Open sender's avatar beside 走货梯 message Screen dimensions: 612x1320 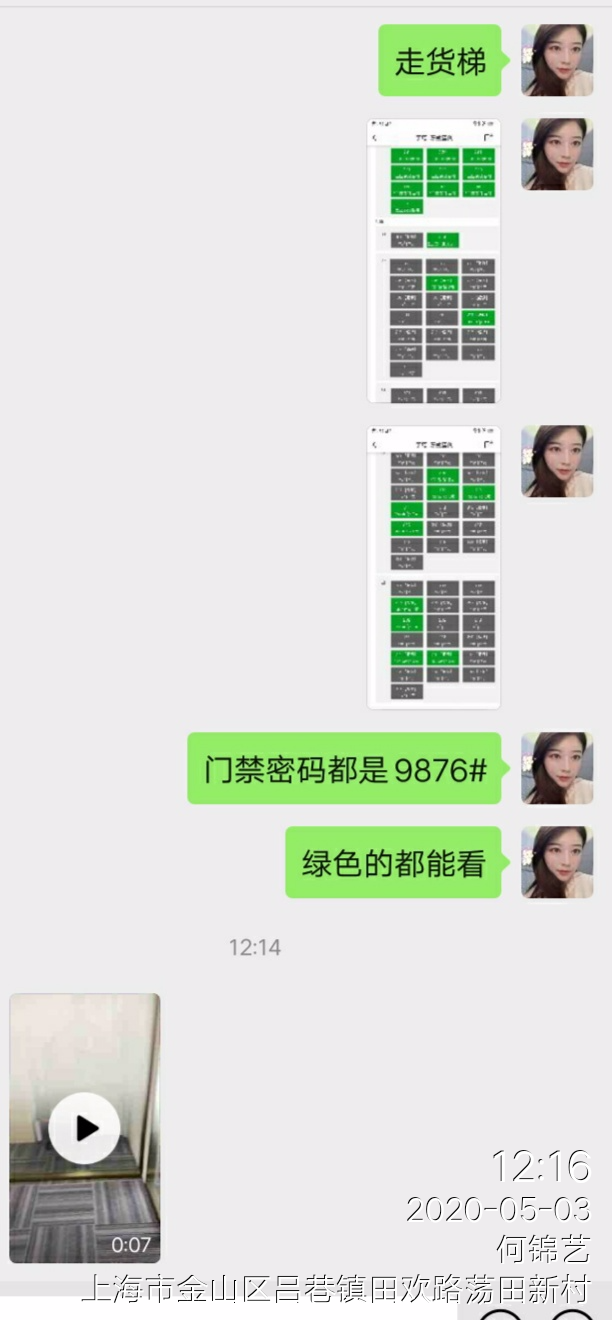click(x=557, y=60)
